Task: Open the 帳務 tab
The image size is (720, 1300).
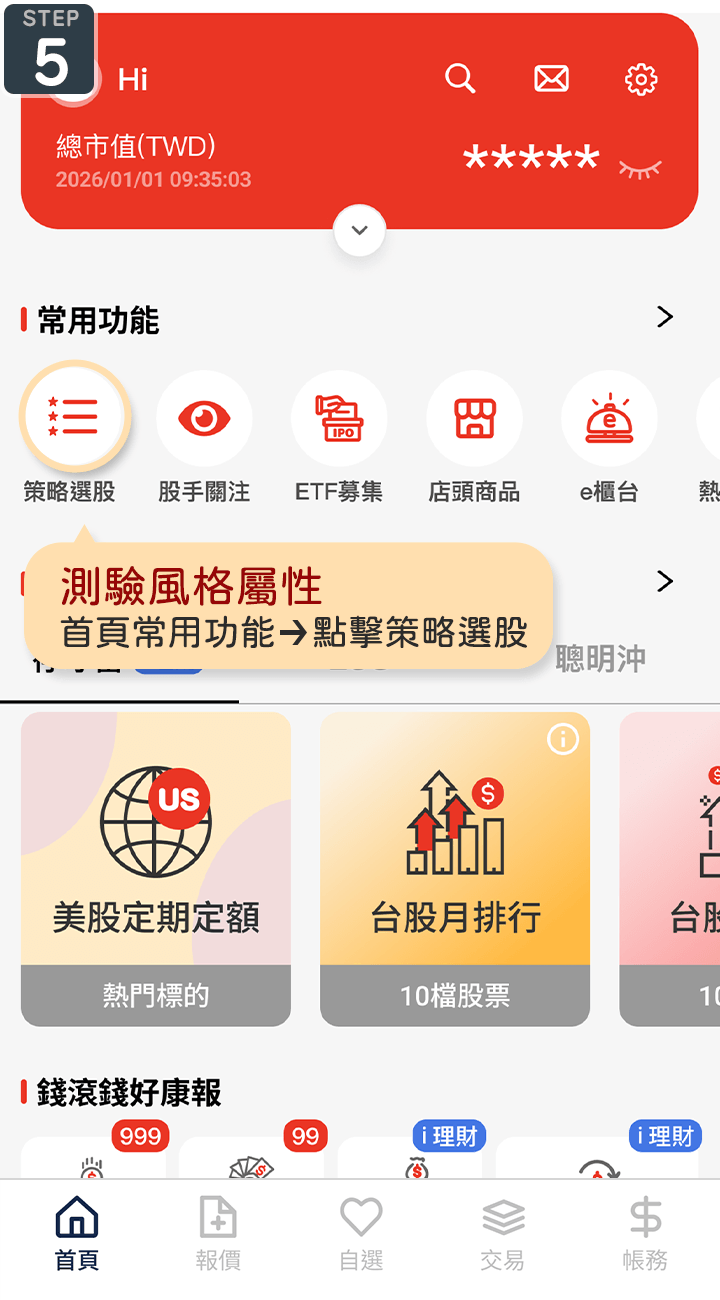Action: (645, 1232)
